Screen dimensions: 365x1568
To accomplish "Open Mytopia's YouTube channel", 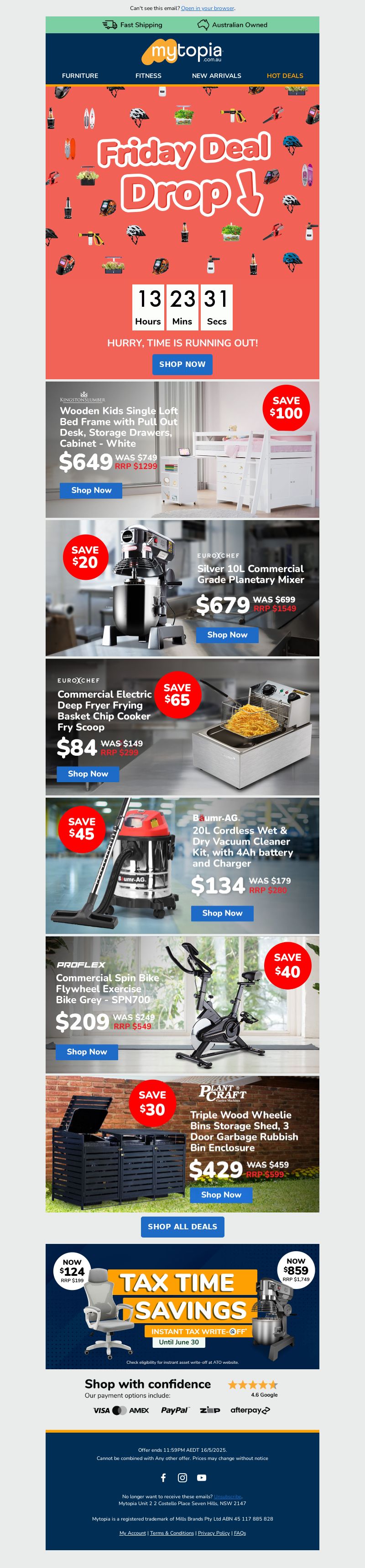I will click(x=202, y=1478).
